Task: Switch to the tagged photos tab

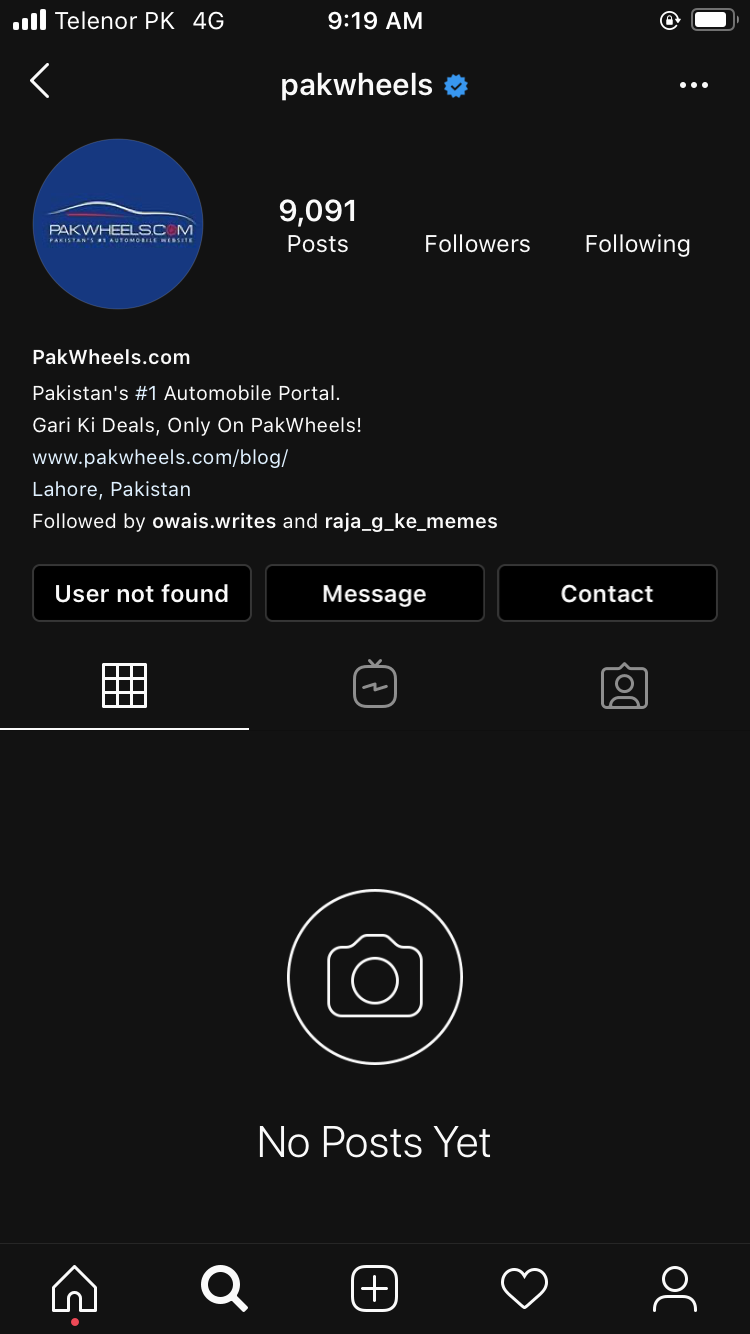Action: (625, 687)
